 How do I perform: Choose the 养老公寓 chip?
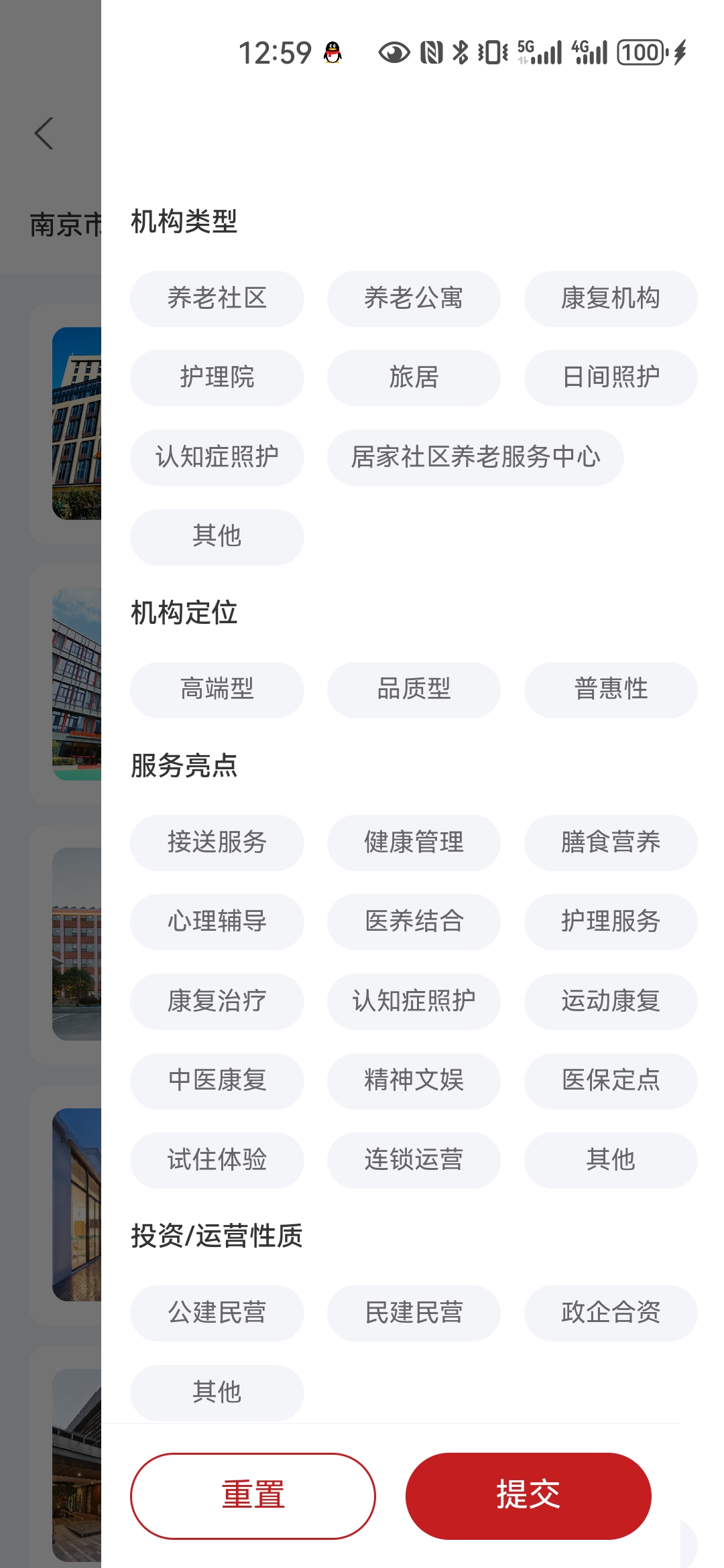pos(414,298)
